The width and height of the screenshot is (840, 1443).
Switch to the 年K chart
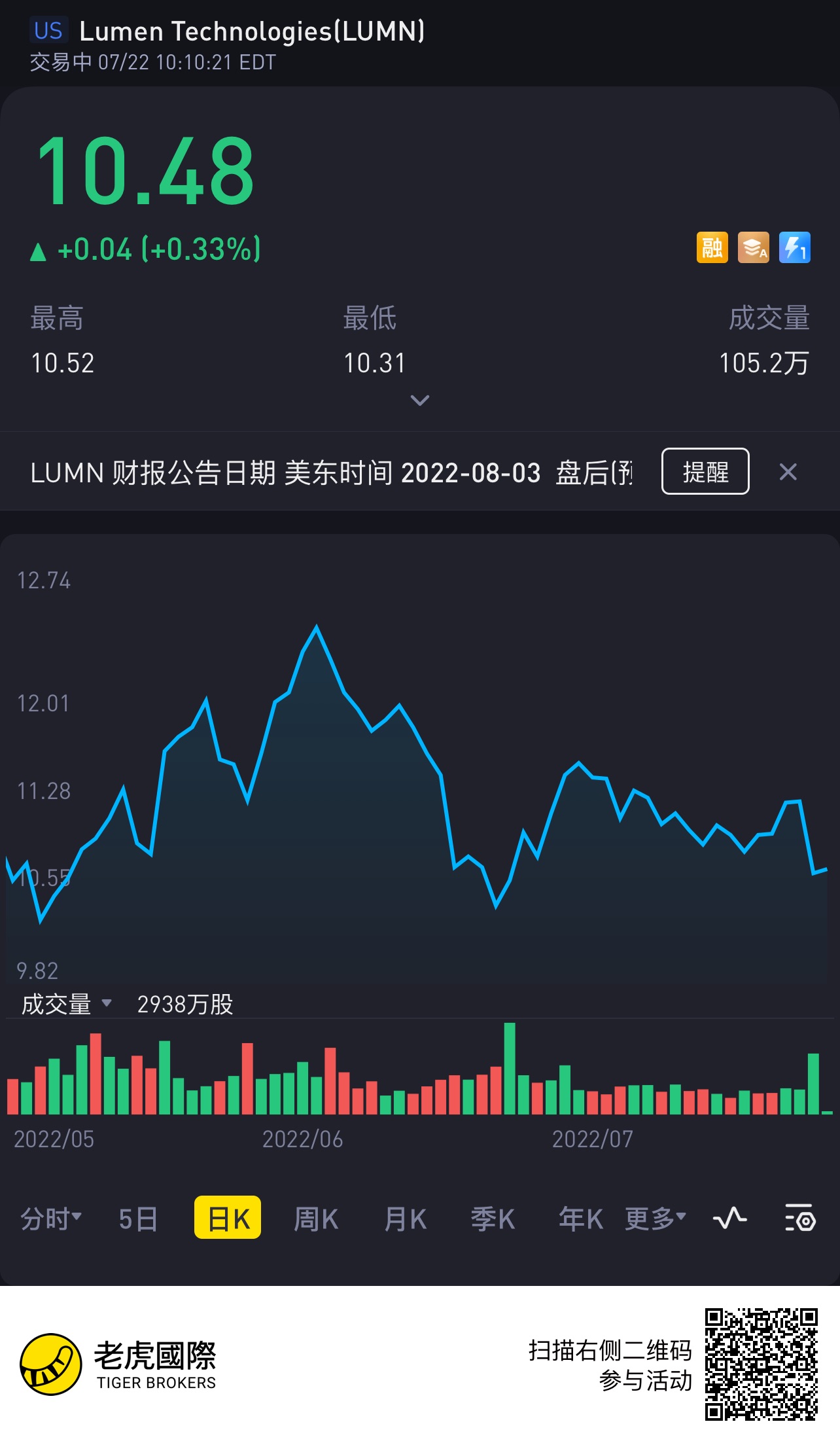(580, 1219)
